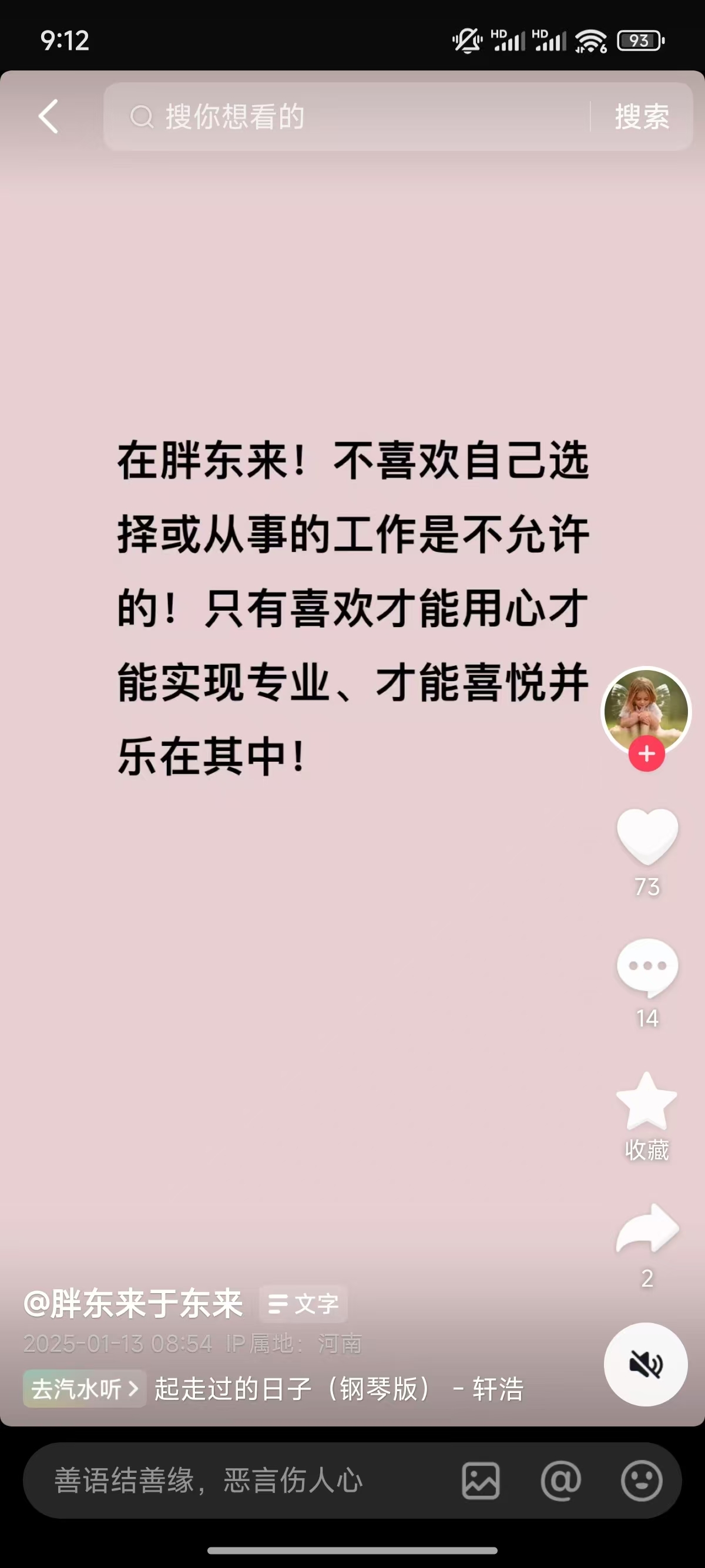
Task: Open the comments bubble
Action: pyautogui.click(x=647, y=967)
